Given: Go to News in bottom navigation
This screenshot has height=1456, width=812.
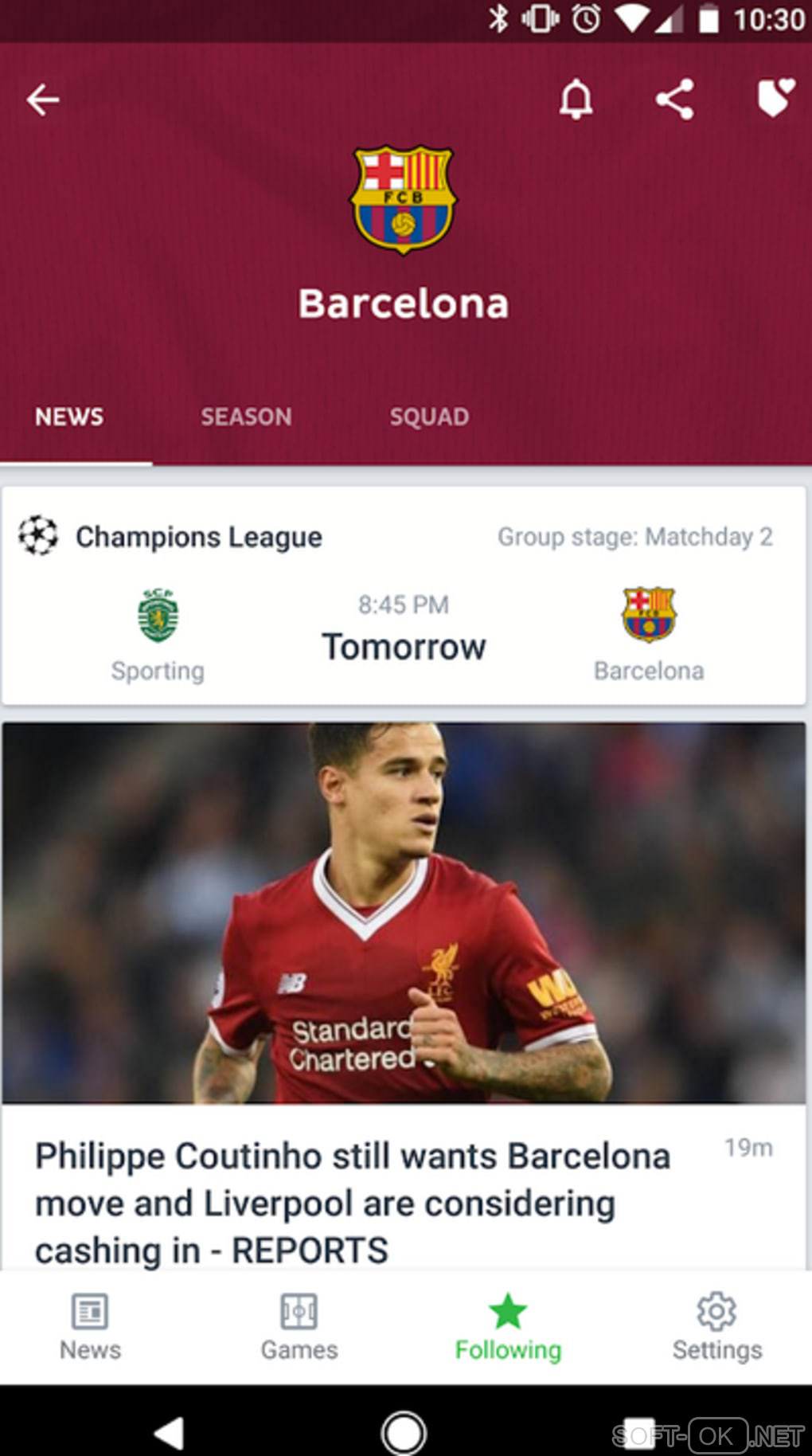Looking at the screenshot, I should pyautogui.click(x=90, y=1327).
